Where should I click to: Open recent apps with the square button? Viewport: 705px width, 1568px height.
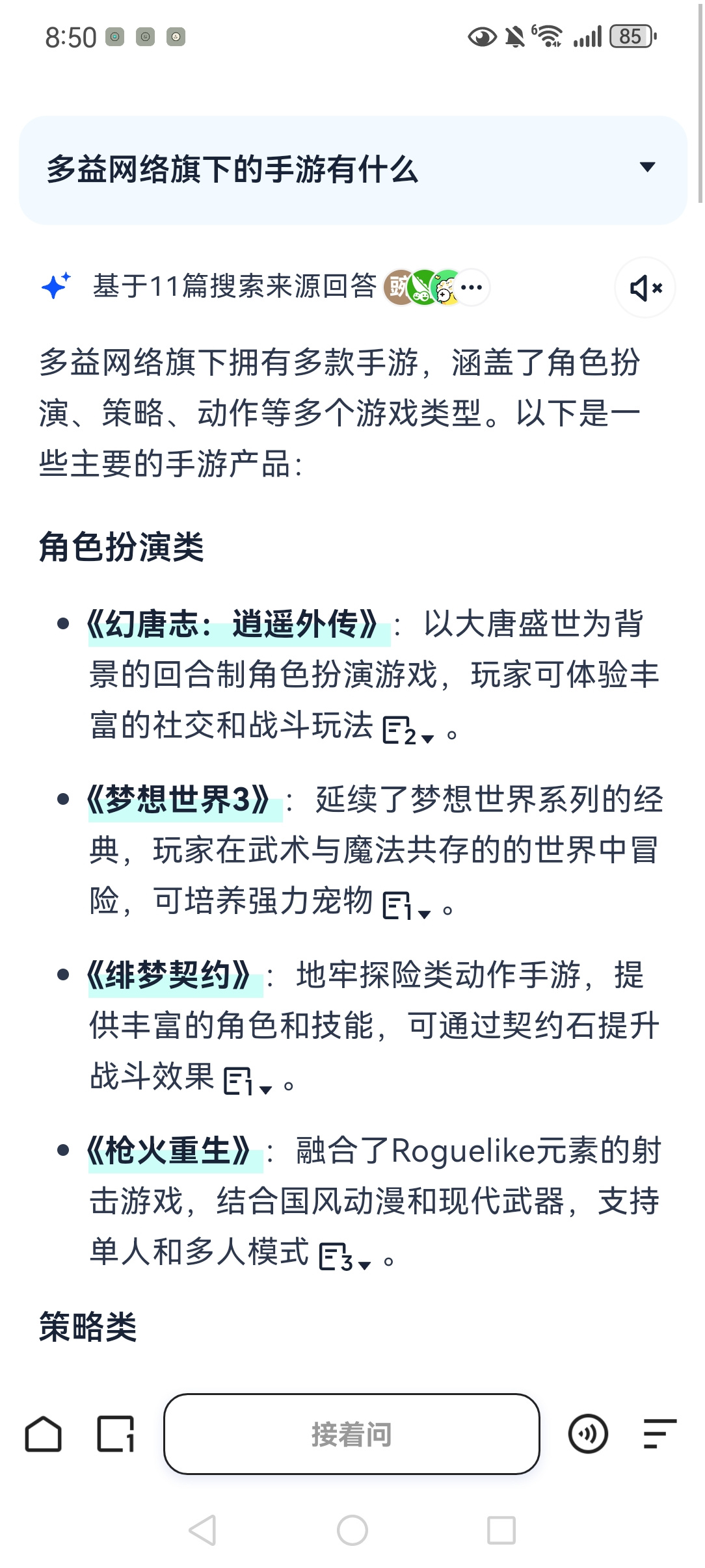[x=501, y=1530]
